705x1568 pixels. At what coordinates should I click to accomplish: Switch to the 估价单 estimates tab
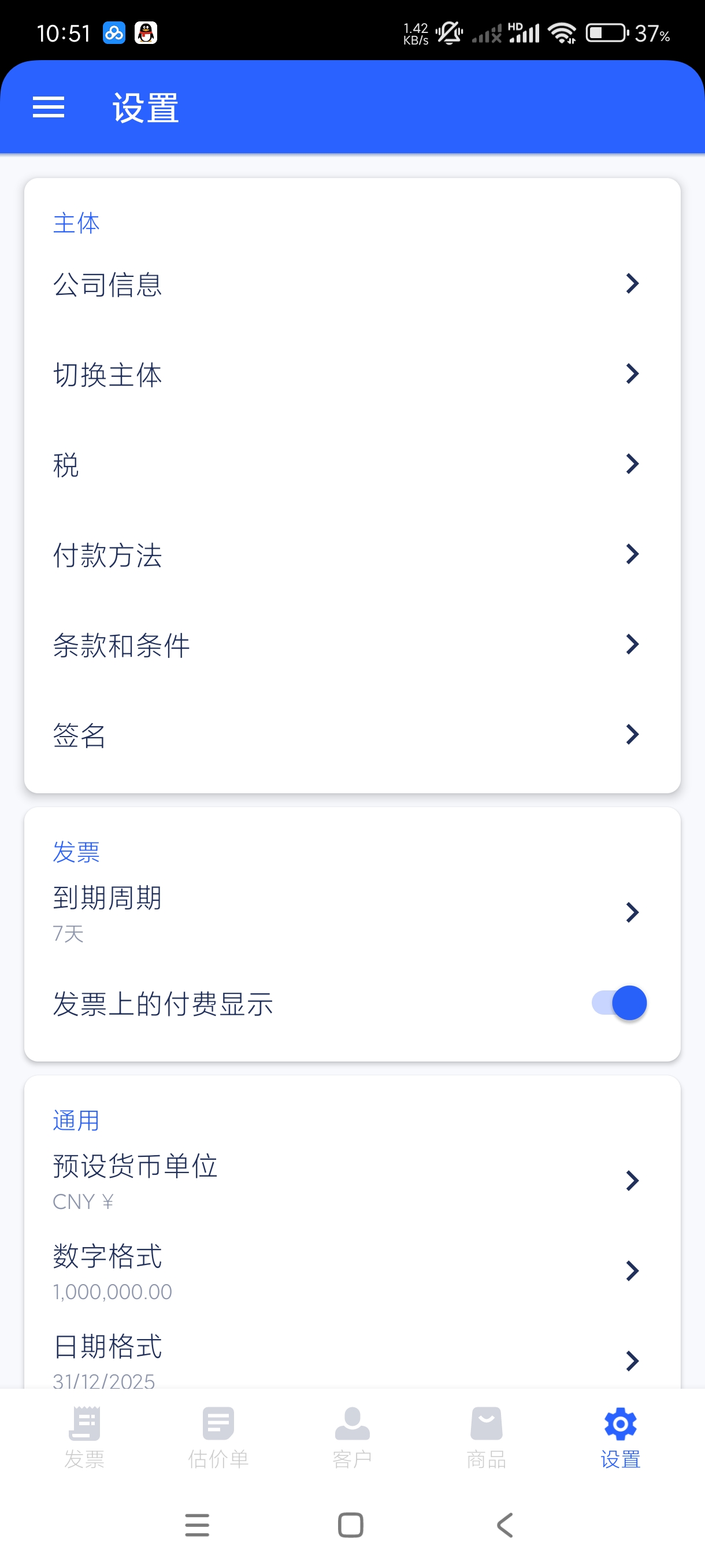coord(218,1437)
